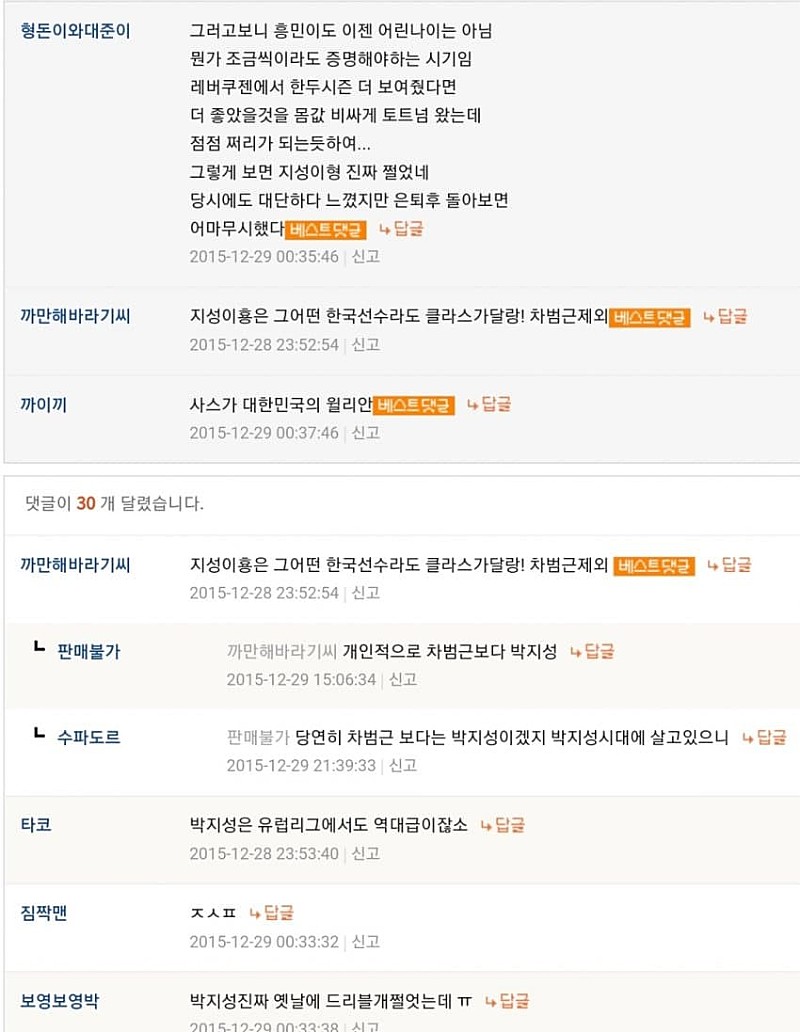
Task: Reply to 까이끼's comment about 사스가
Action: pyautogui.click(x=489, y=405)
